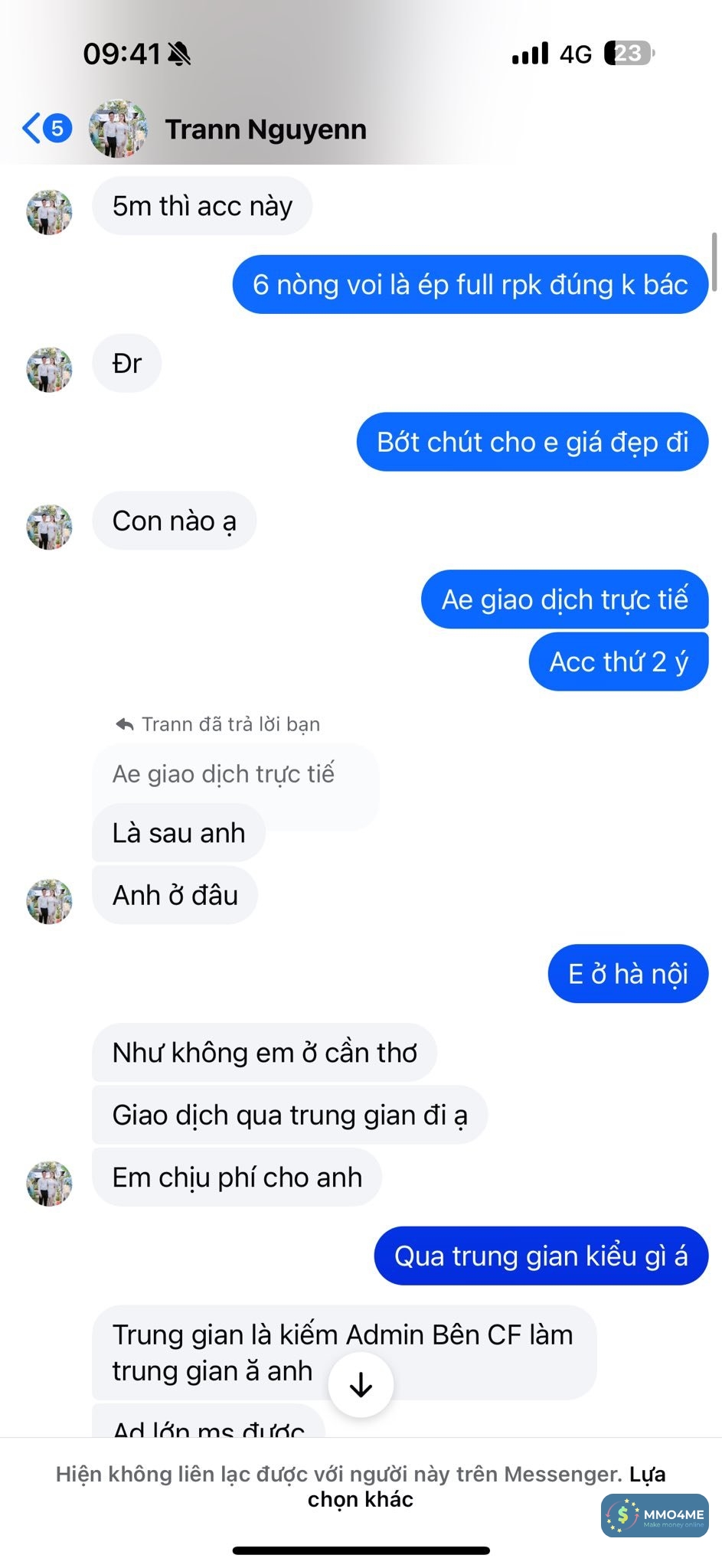Screen dimensions: 722x1568
Task: Jump to latest messages with the down arrow
Action: [361, 1384]
